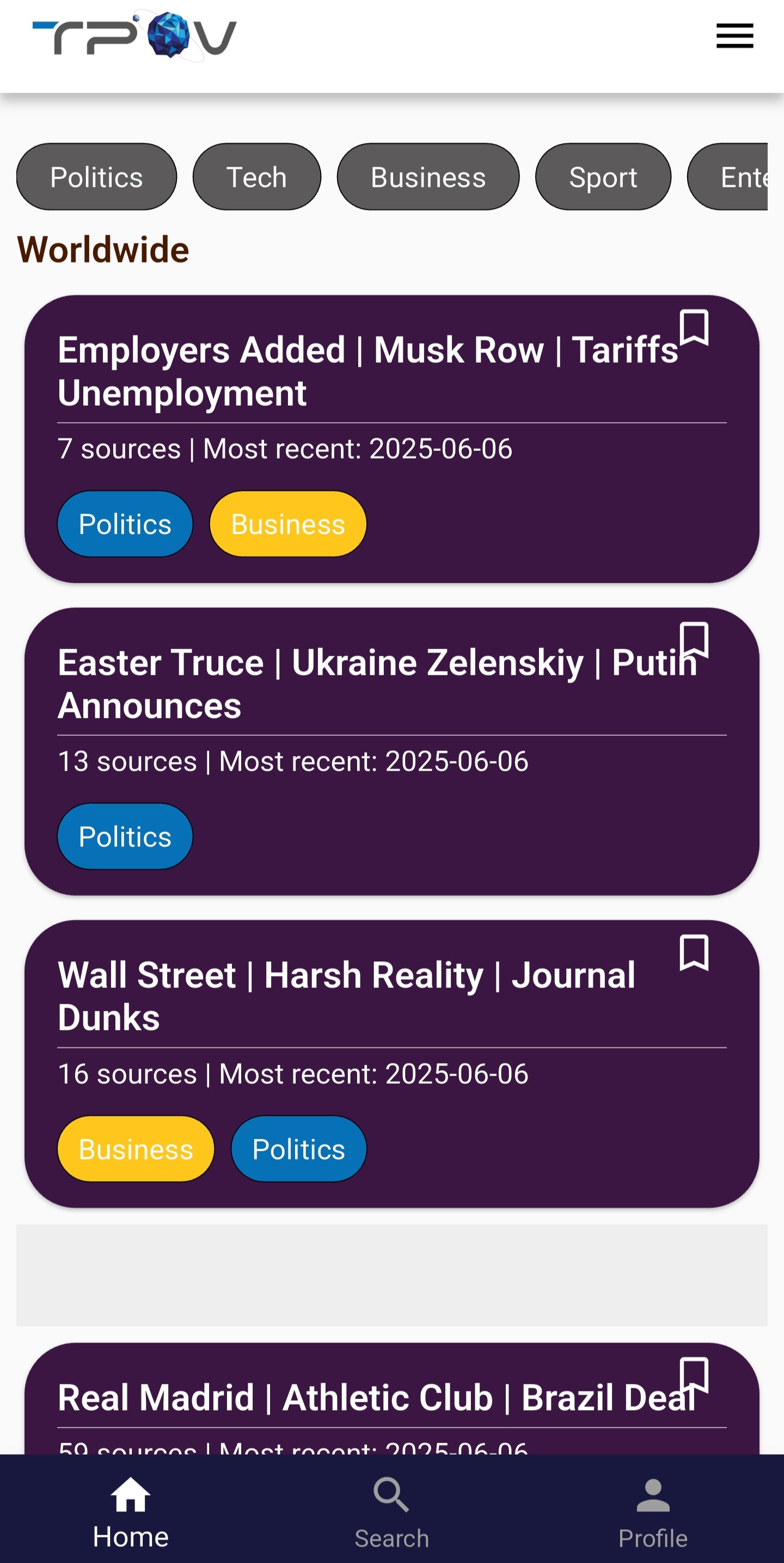This screenshot has width=784, height=1563.
Task: Select the Business filter chip
Action: click(428, 176)
